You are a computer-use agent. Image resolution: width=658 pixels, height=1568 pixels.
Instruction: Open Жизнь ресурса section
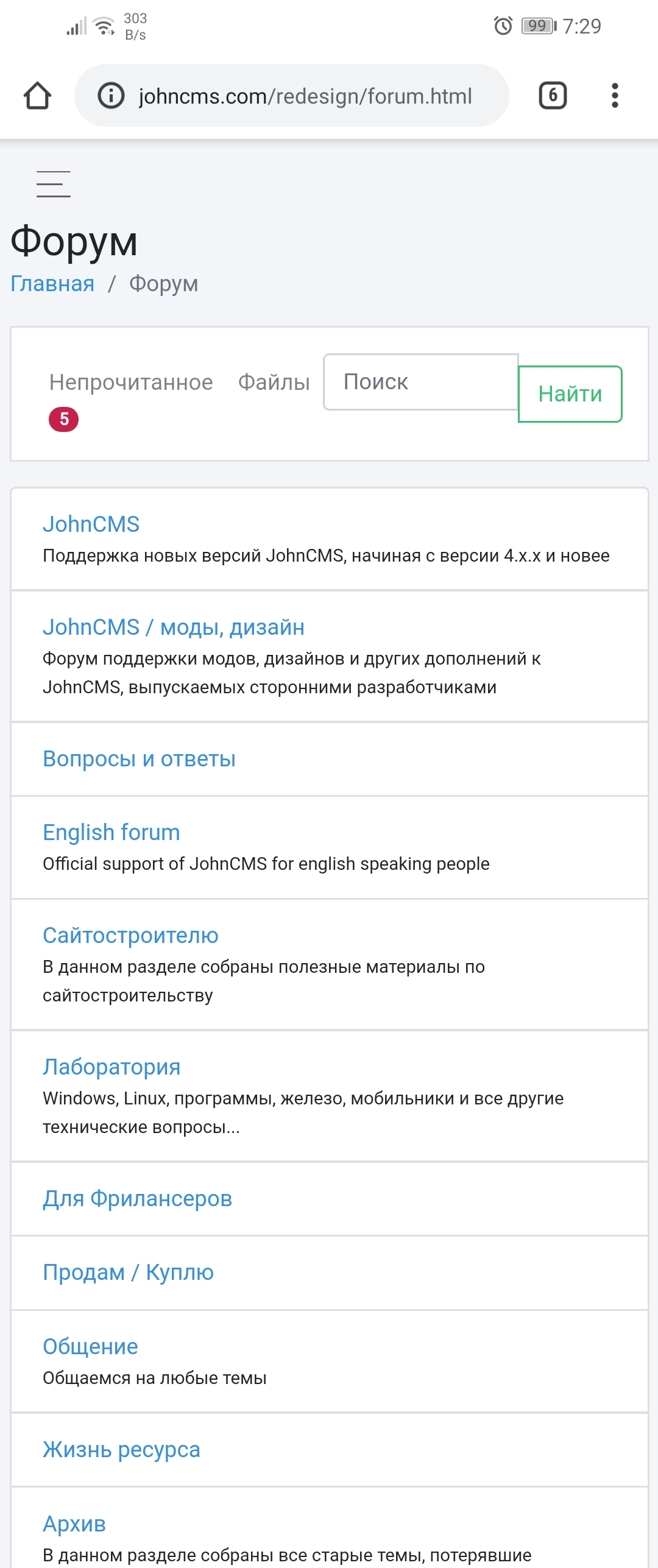coord(121,1450)
